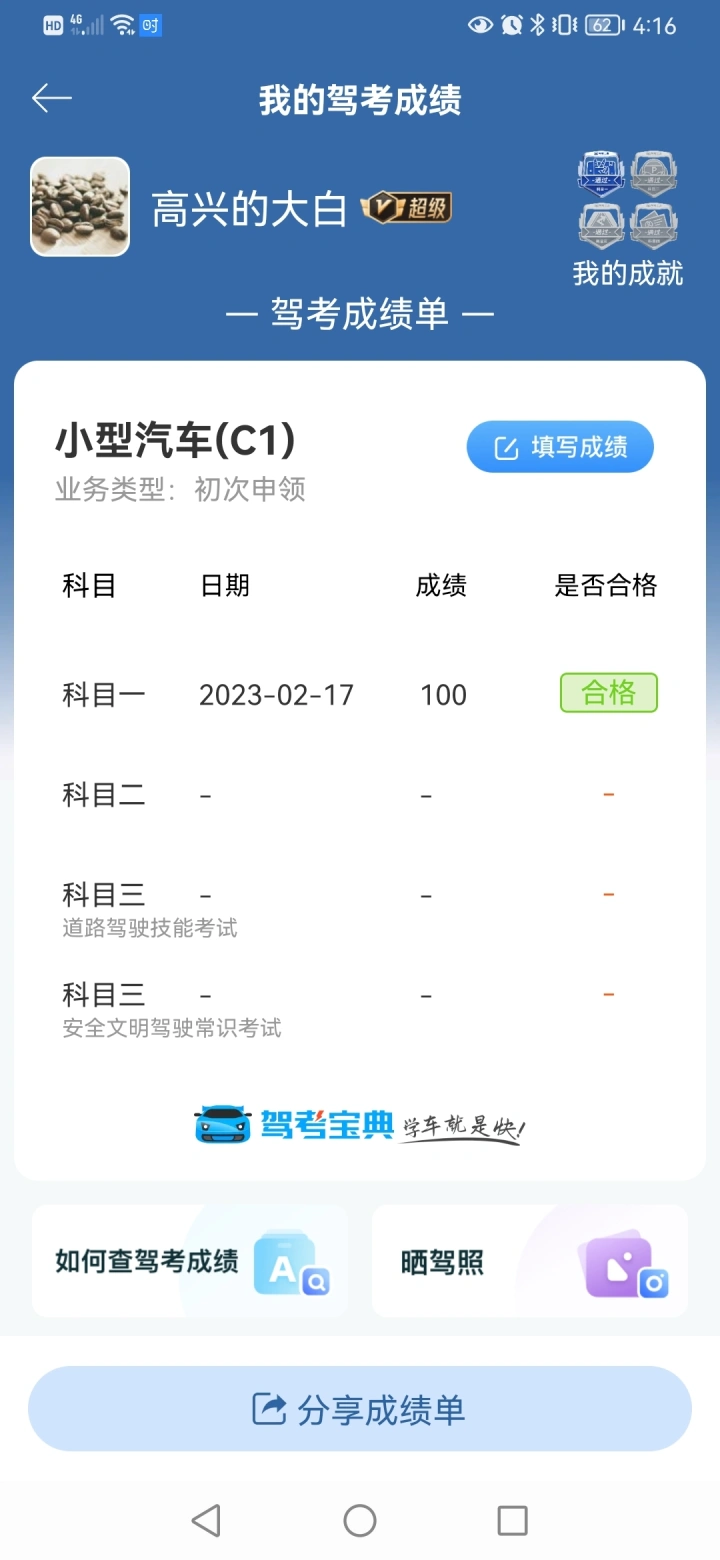Tap the system home button
This screenshot has width=720, height=1560.
[360, 1521]
